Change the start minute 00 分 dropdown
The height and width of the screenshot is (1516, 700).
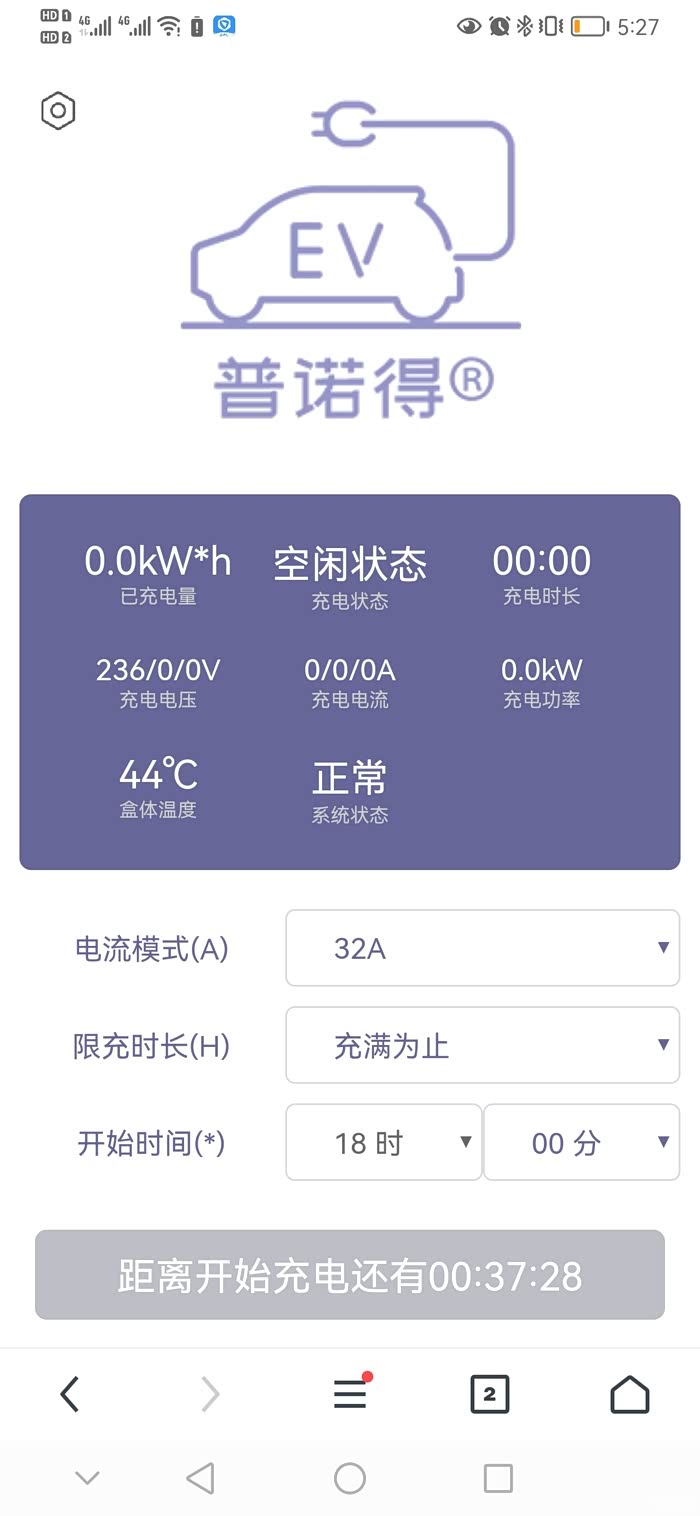581,1142
